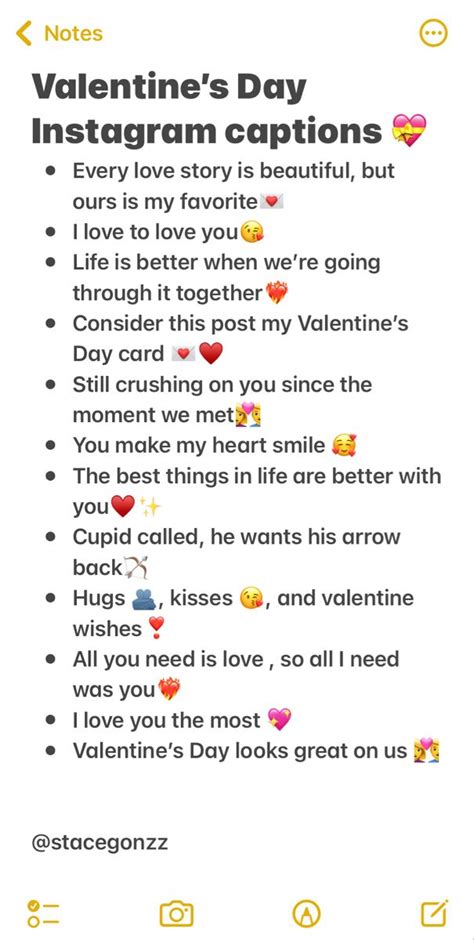Add a checklist to the note
474x940 pixels.
[43, 914]
